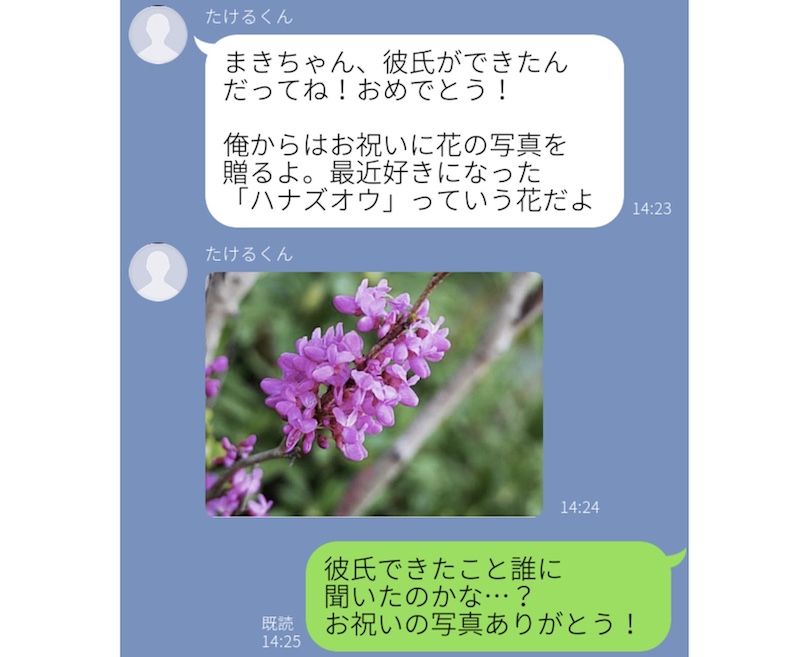This screenshot has height=657, width=800.
Task: Open たけるくん's profile avatar beside the photo message
Action: pos(159,271)
